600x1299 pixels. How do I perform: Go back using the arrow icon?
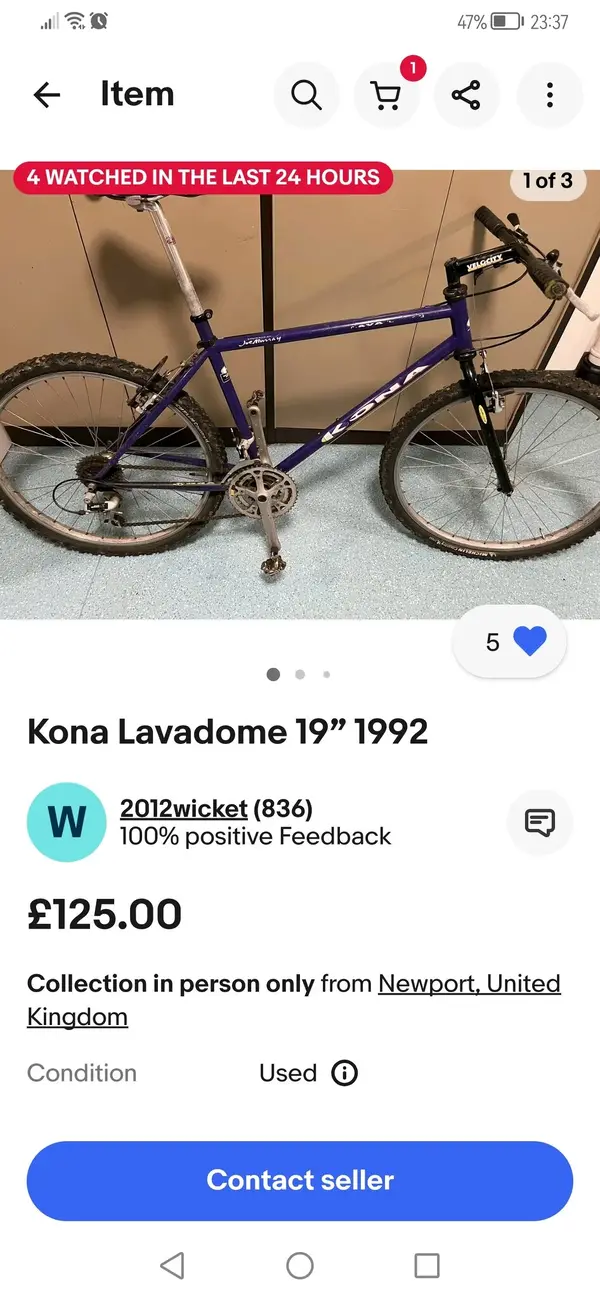(x=47, y=95)
